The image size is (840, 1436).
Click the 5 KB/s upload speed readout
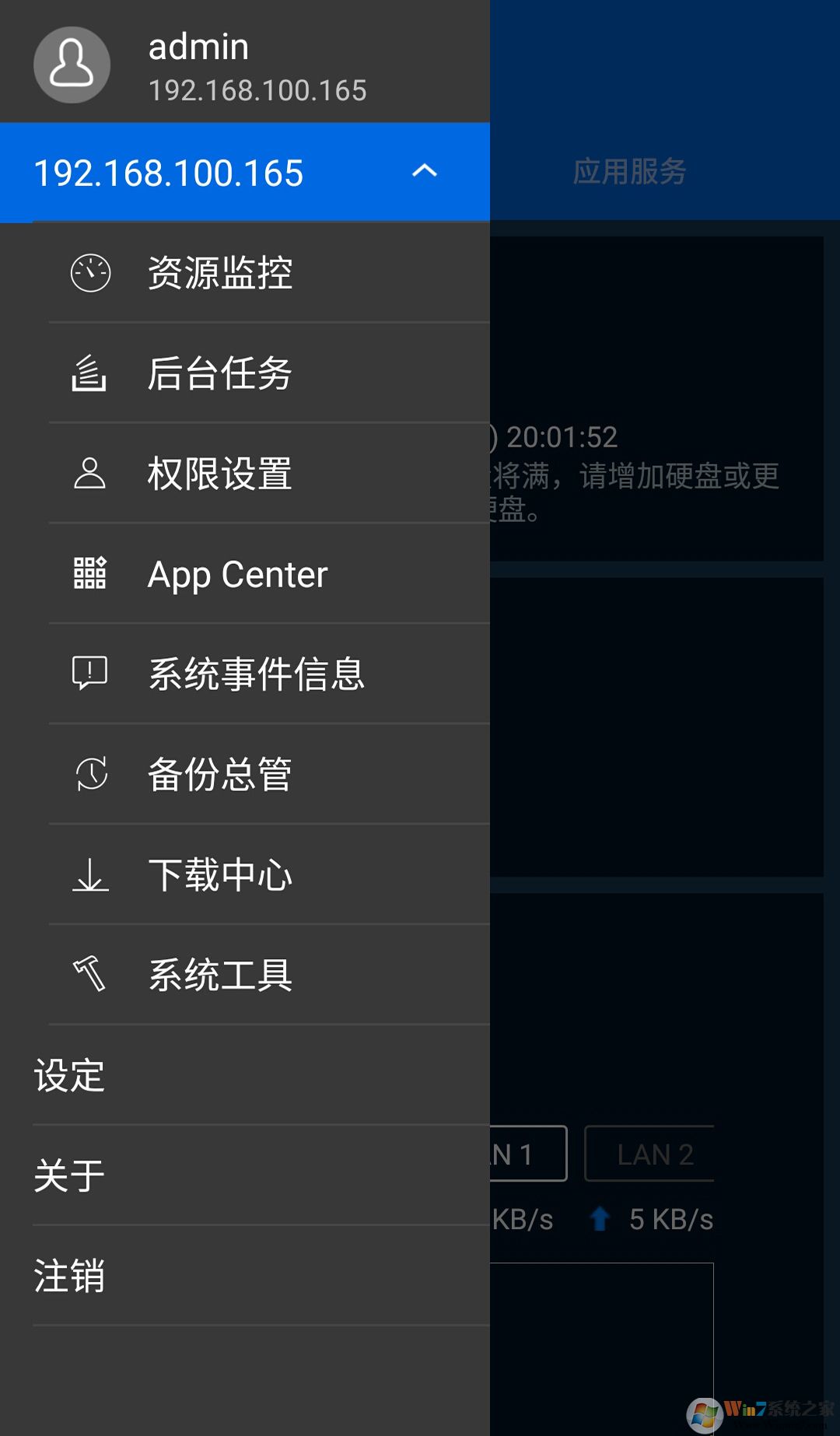[x=670, y=1218]
